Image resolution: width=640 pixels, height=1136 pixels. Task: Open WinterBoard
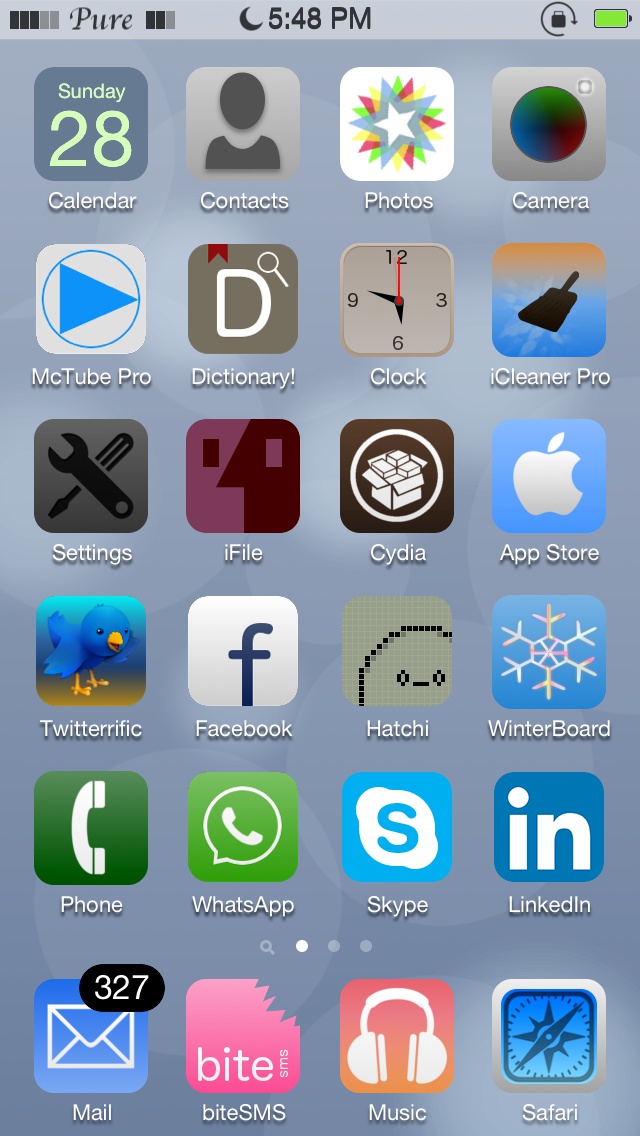549,651
